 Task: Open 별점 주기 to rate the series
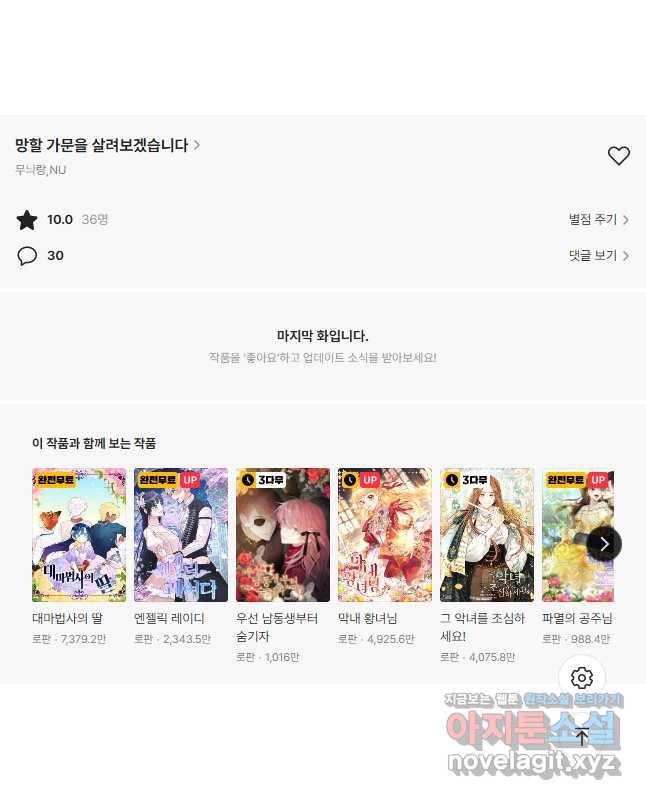(598, 220)
